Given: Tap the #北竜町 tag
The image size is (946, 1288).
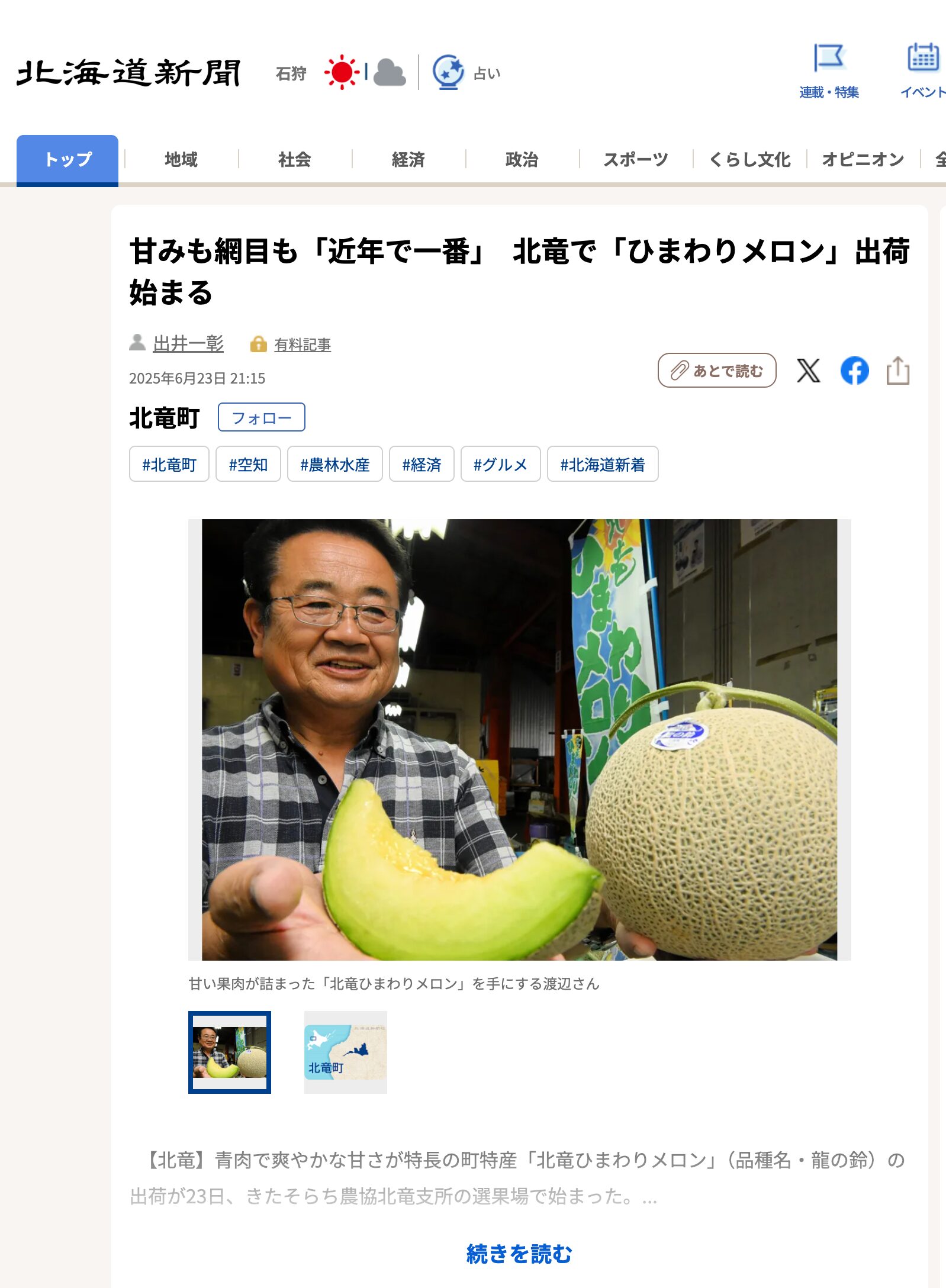Looking at the screenshot, I should [x=169, y=464].
